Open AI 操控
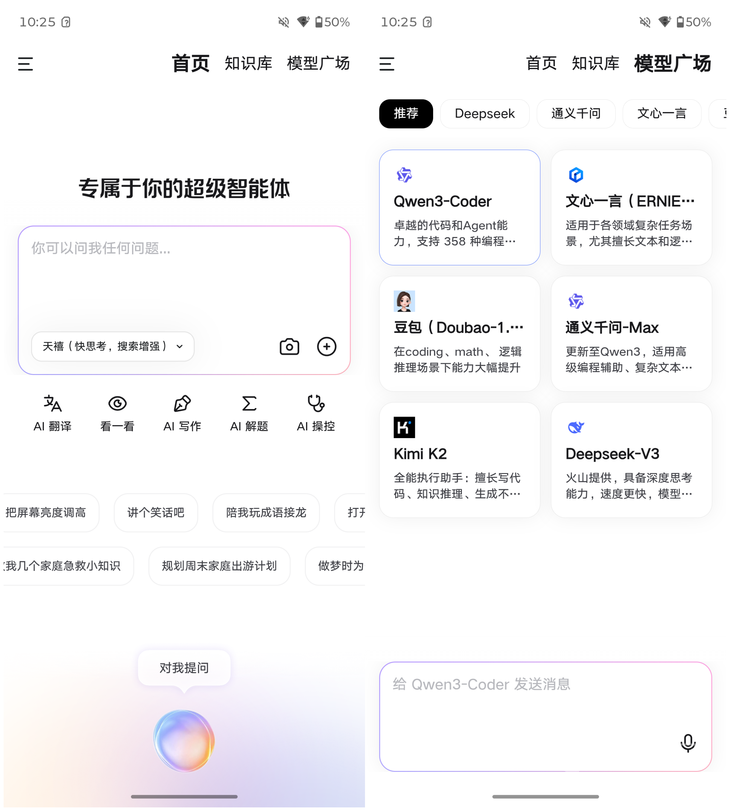 [x=316, y=413]
